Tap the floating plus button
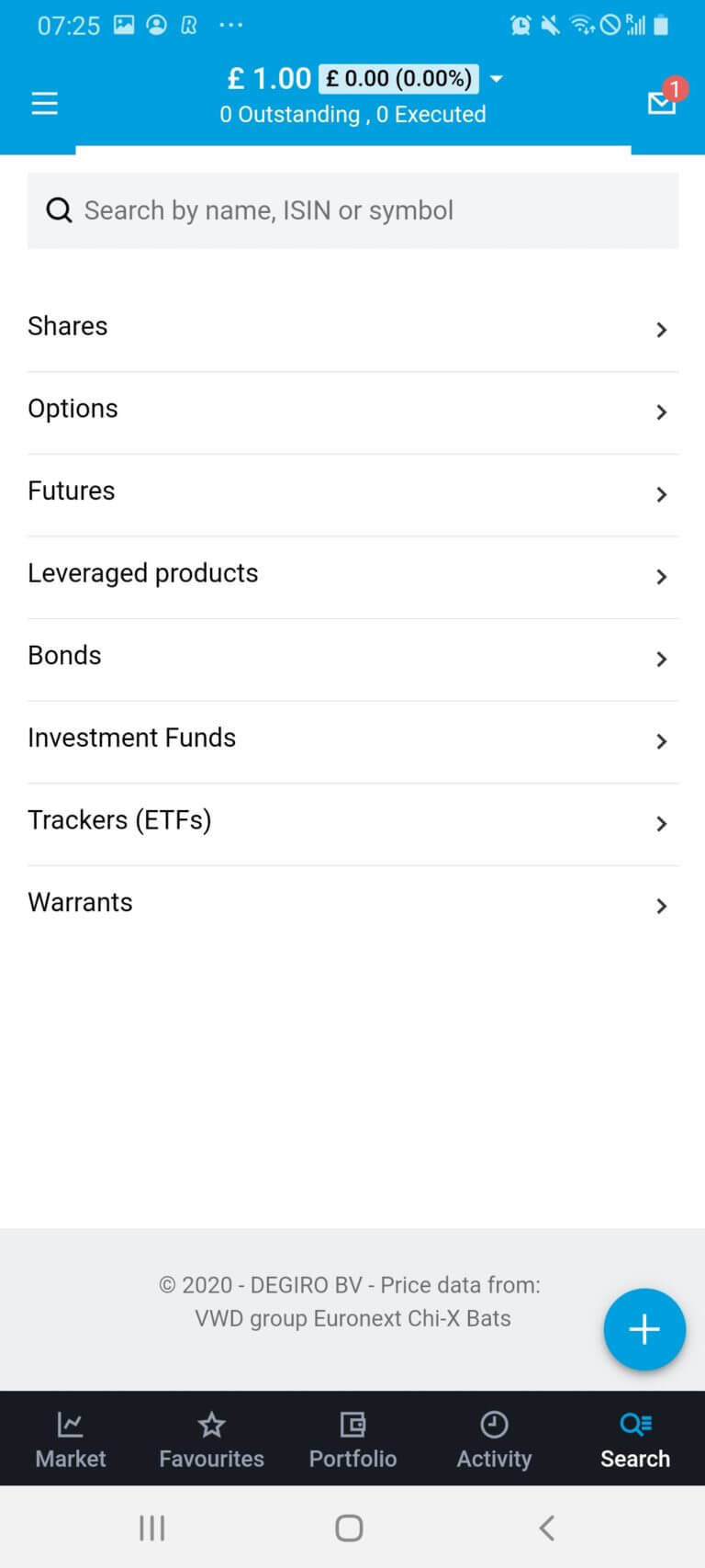Screen dimensions: 705x1568 click(x=644, y=1329)
